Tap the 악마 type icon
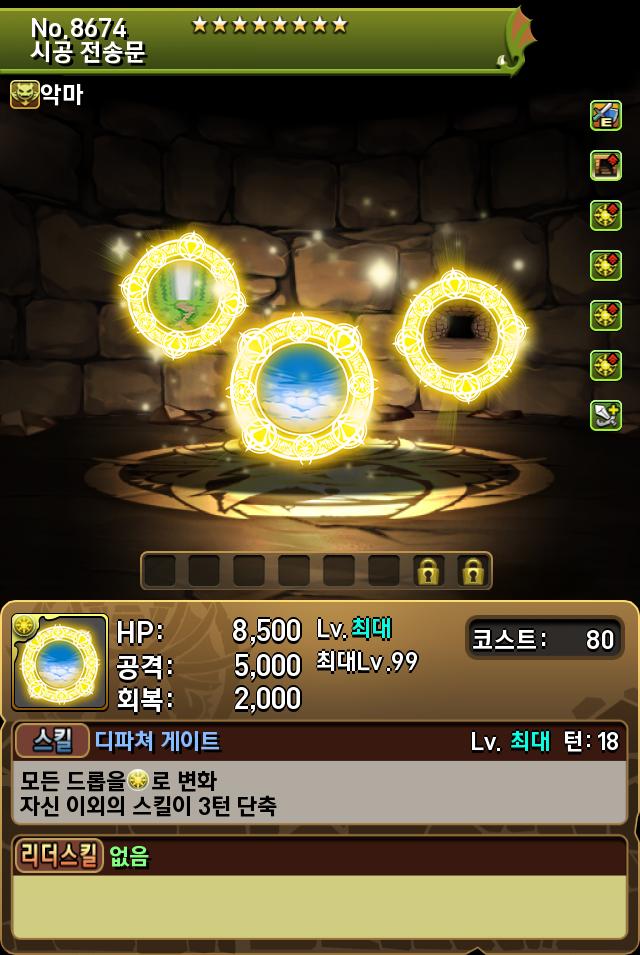Screen dimensions: 640x955 point(24,94)
